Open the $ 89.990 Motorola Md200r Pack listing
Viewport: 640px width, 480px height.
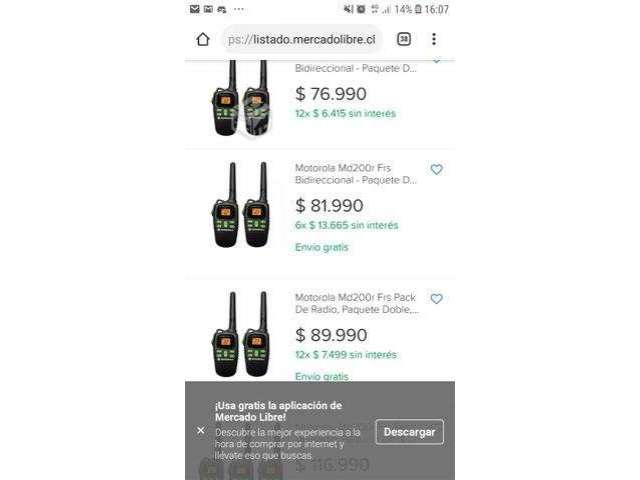[x=355, y=304]
